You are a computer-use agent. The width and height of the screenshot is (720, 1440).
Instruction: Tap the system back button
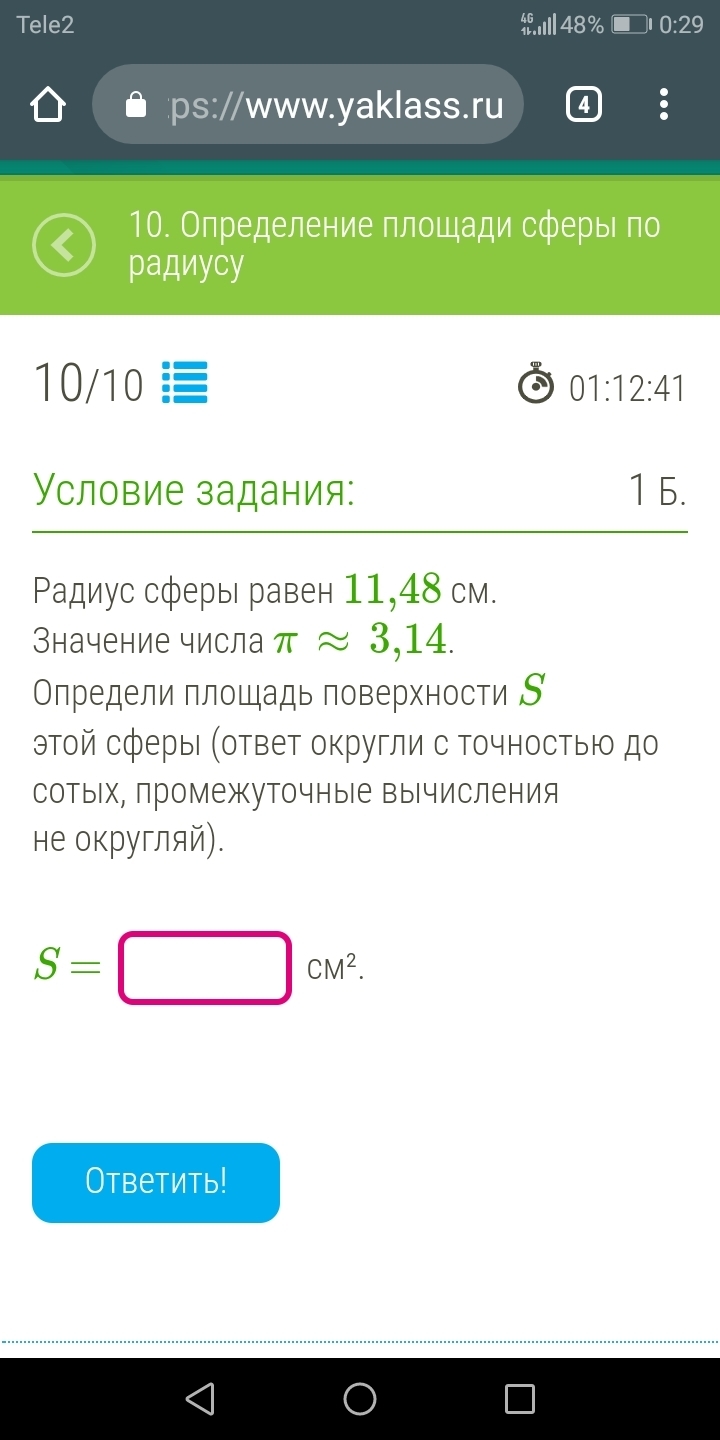point(200,1398)
